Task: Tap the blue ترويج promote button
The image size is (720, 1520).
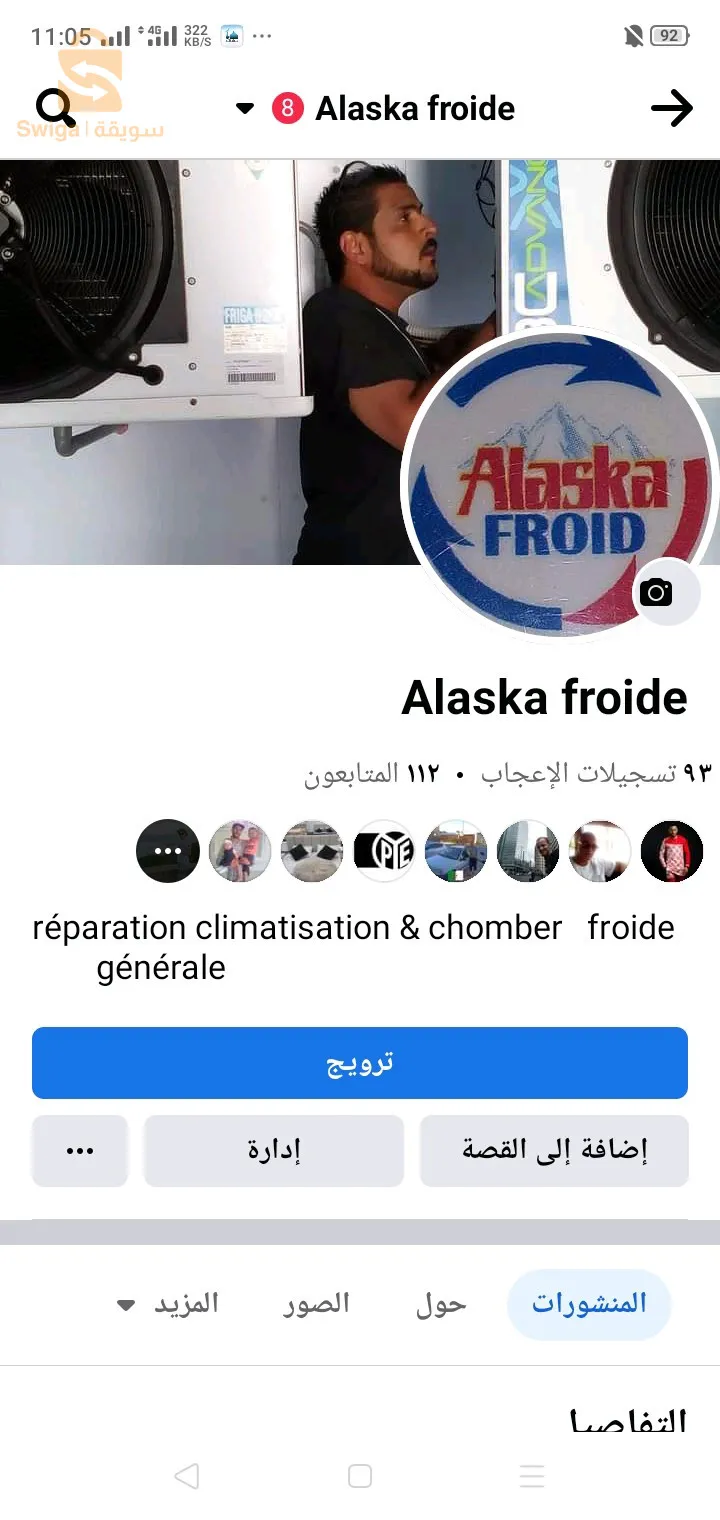Action: click(360, 1062)
